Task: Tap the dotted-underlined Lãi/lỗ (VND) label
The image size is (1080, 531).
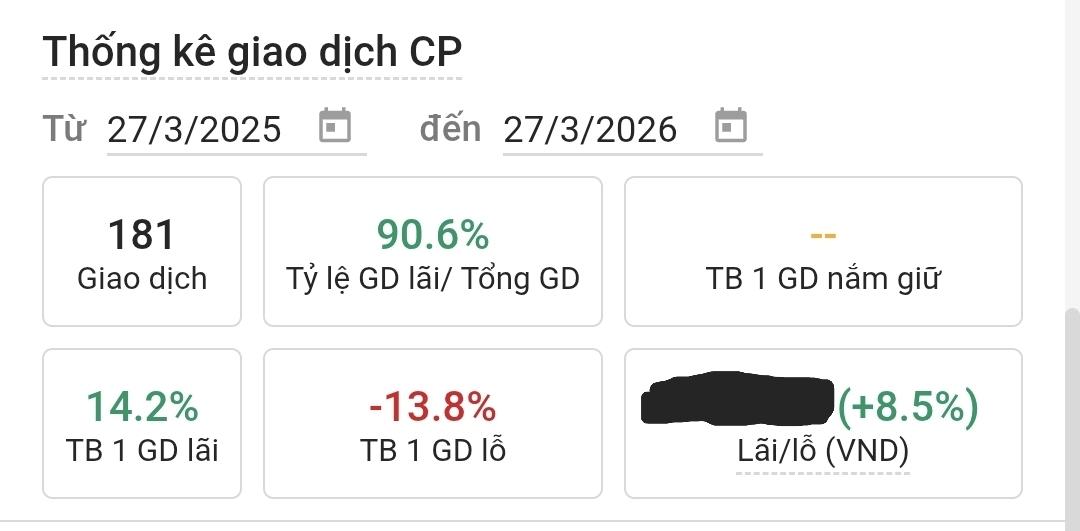Action: 823,451
